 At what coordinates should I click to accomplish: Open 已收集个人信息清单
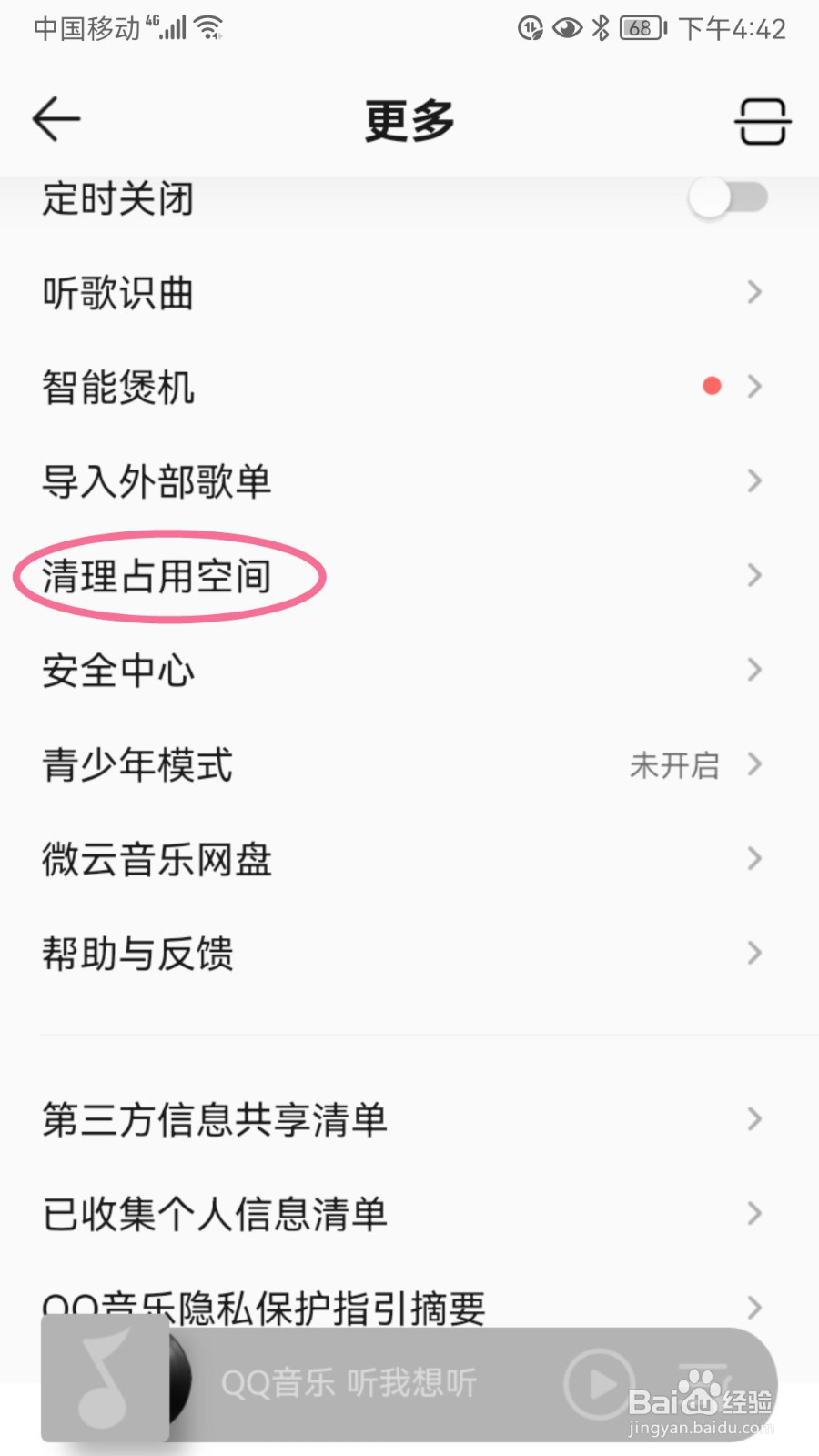point(217,1213)
